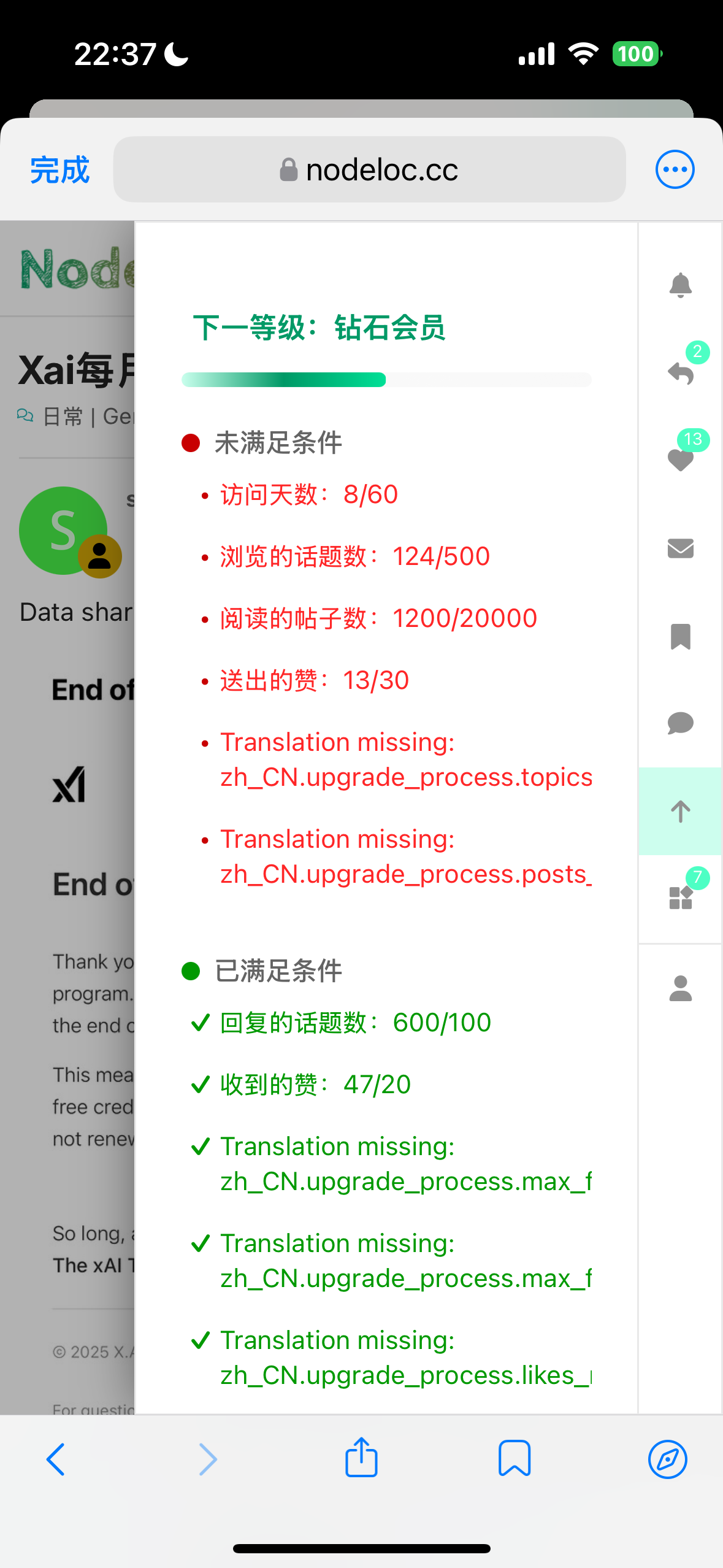The height and width of the screenshot is (1568, 723).
Task: Go back to the previous page
Action: point(55,1459)
